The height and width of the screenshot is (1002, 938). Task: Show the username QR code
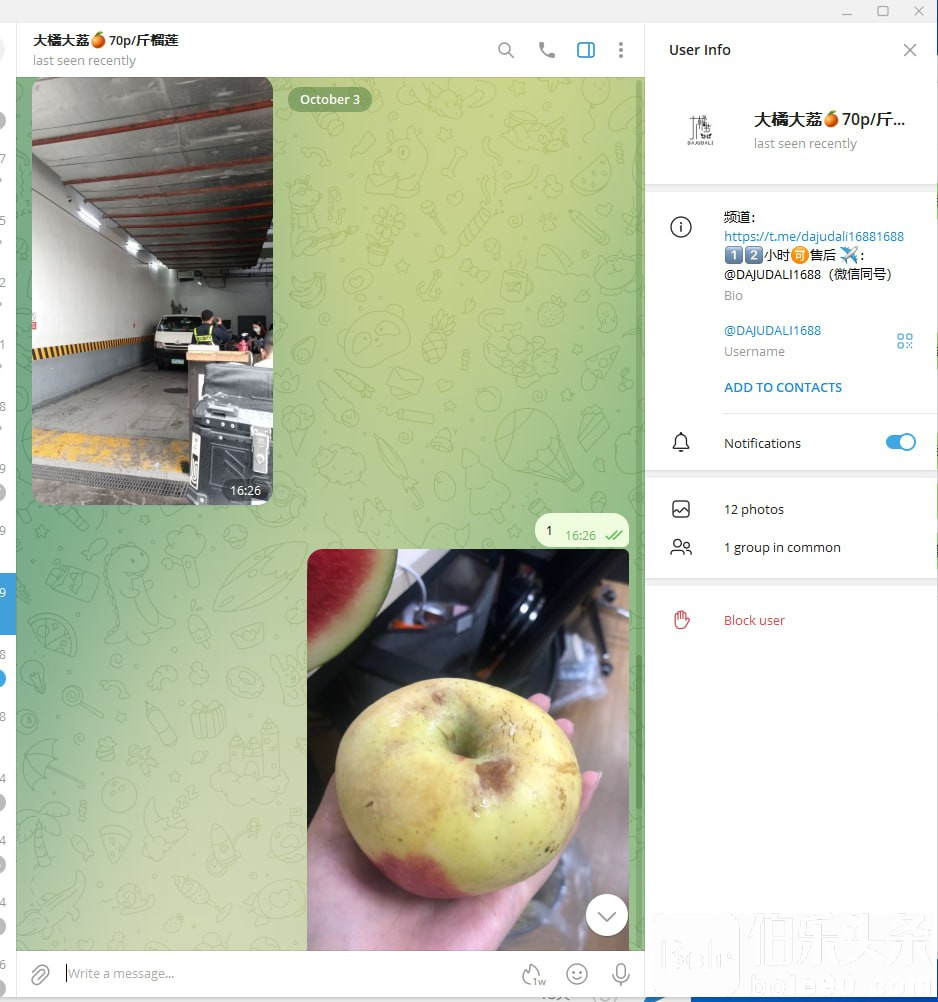[x=904, y=341]
